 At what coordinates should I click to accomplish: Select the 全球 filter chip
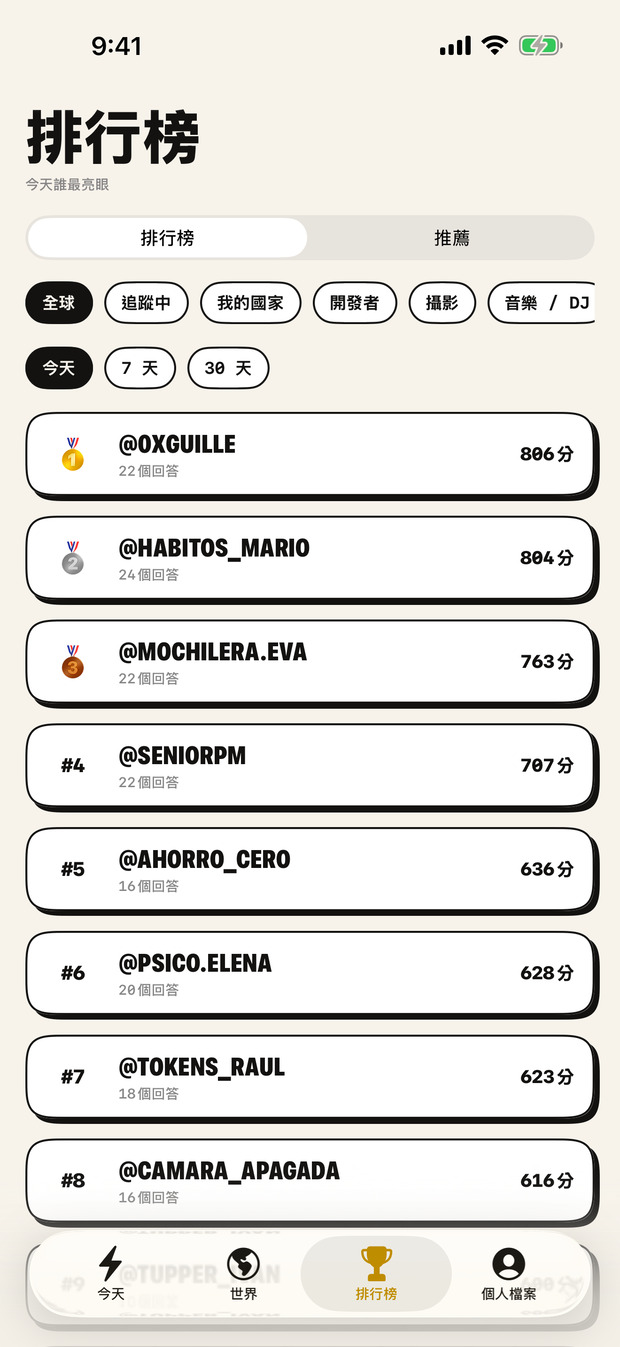tap(59, 303)
